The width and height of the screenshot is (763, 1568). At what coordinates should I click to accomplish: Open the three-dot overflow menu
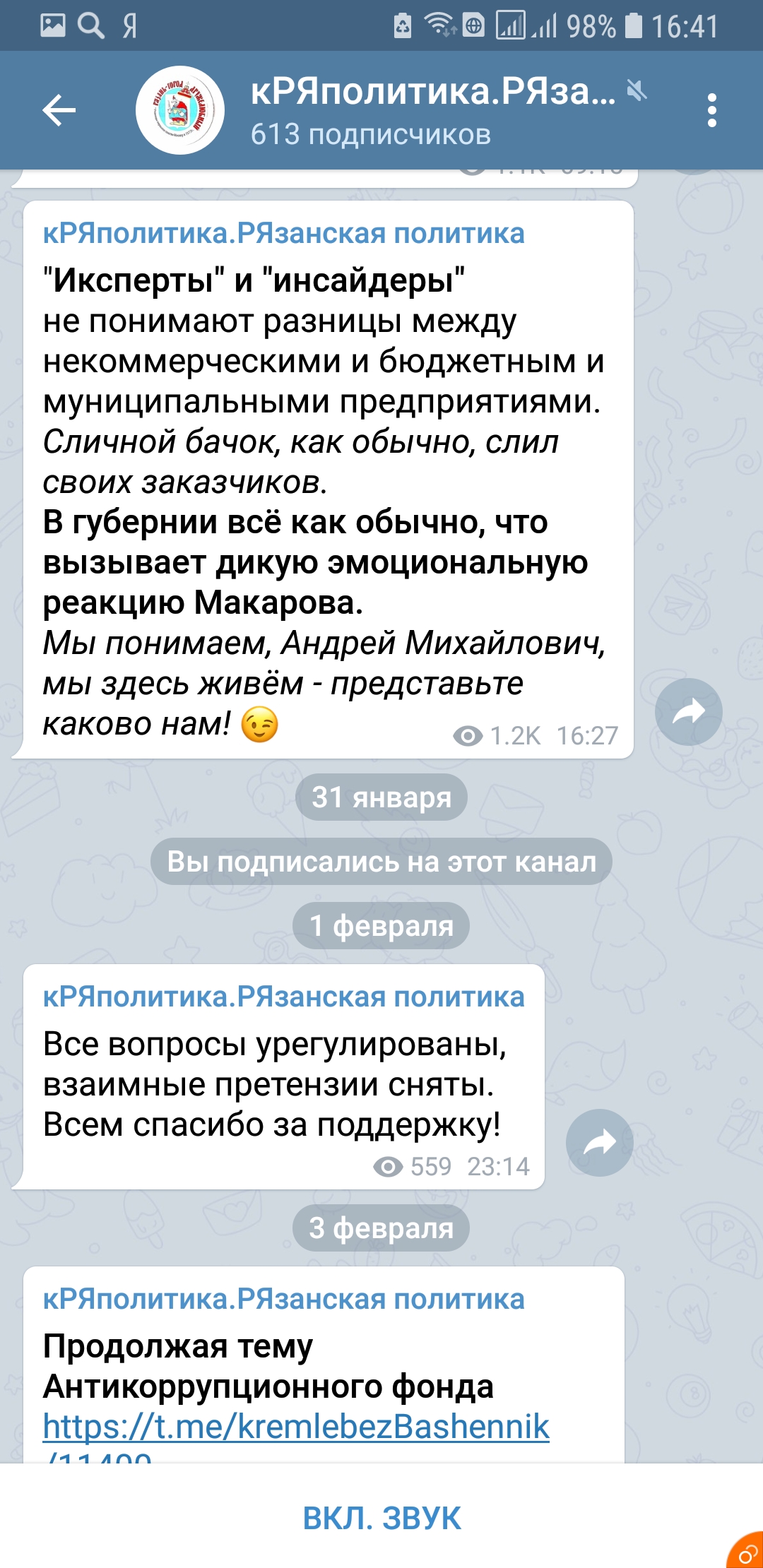click(711, 111)
